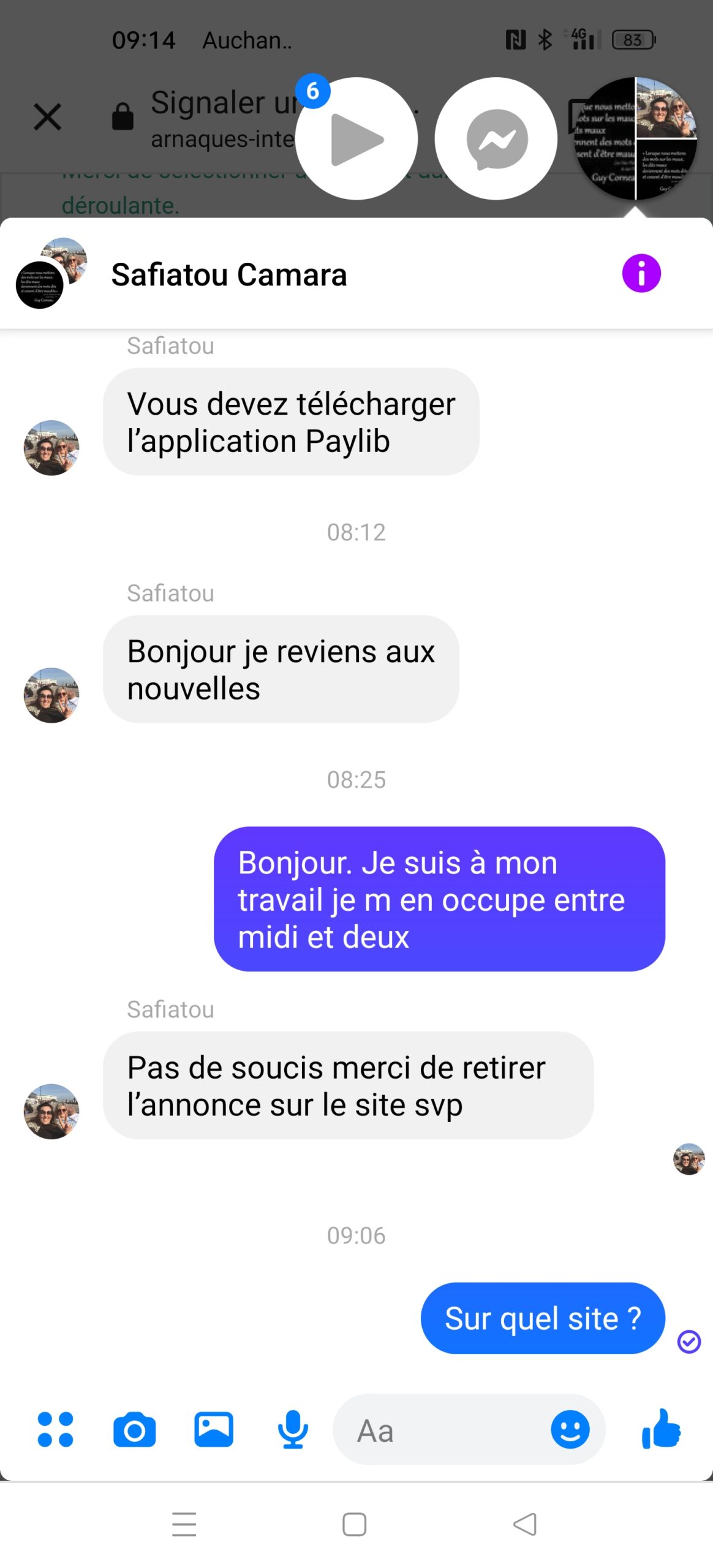Open conversation info for Safiatou Camara
The width and height of the screenshot is (713, 1568).
click(641, 273)
